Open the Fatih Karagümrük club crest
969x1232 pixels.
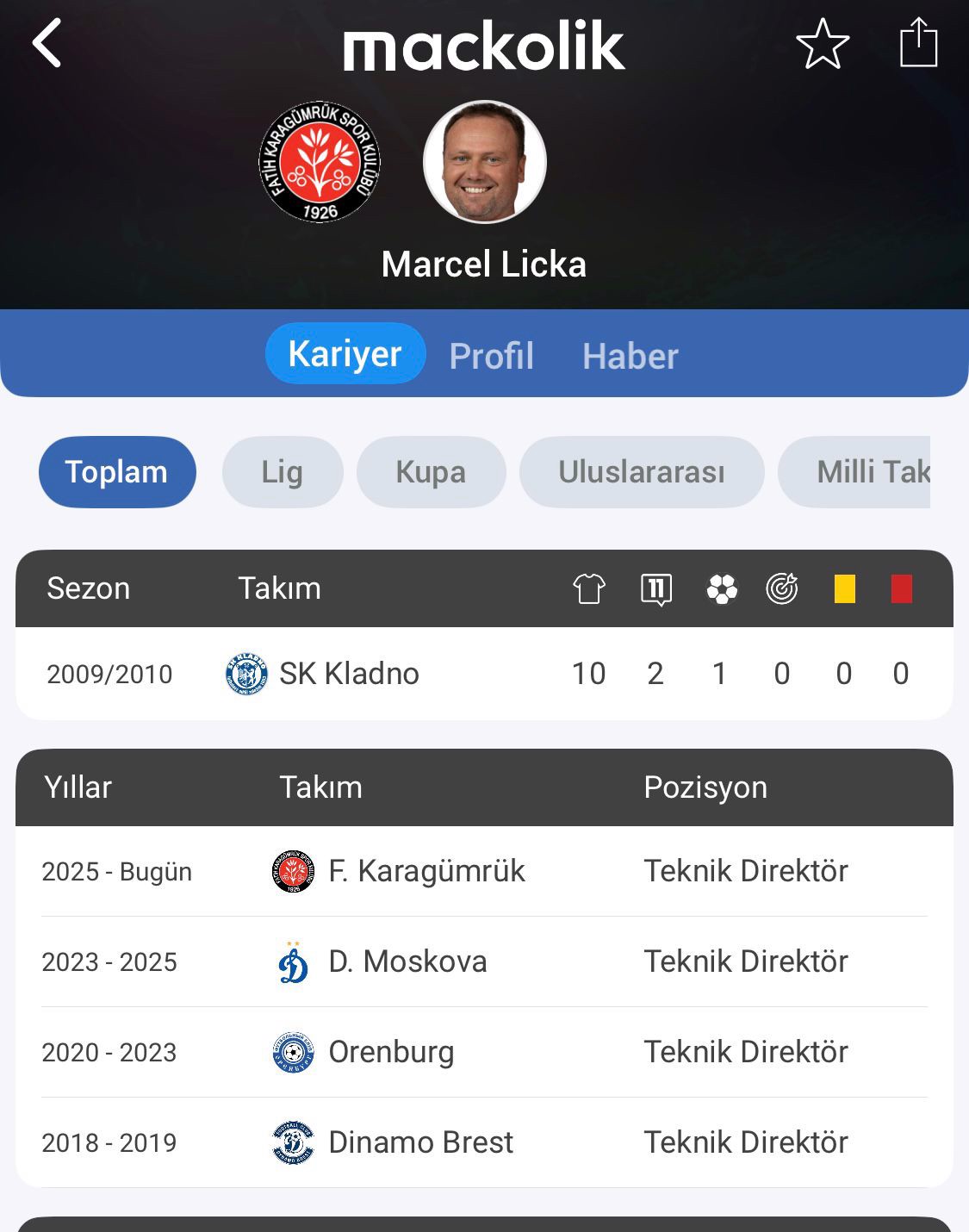click(320, 162)
